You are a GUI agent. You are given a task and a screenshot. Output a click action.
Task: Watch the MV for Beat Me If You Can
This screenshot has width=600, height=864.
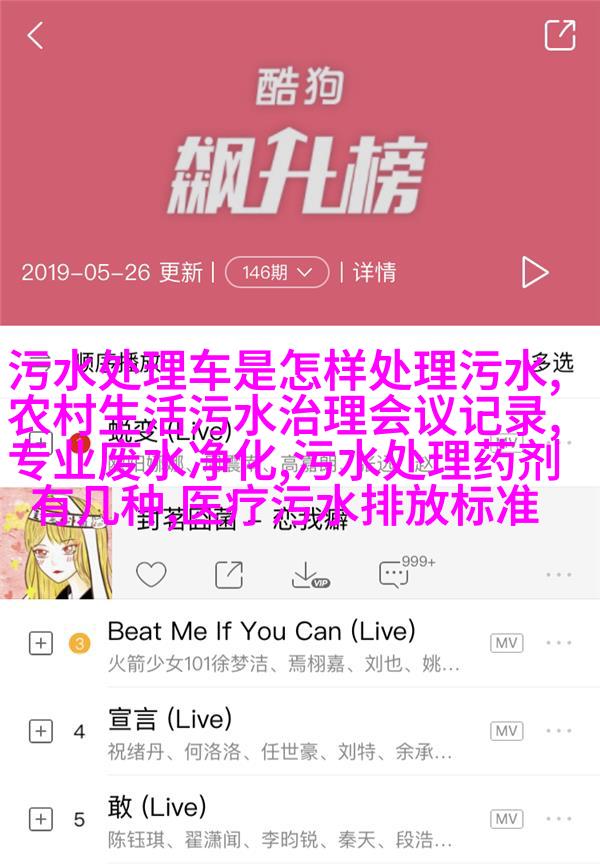[x=506, y=643]
